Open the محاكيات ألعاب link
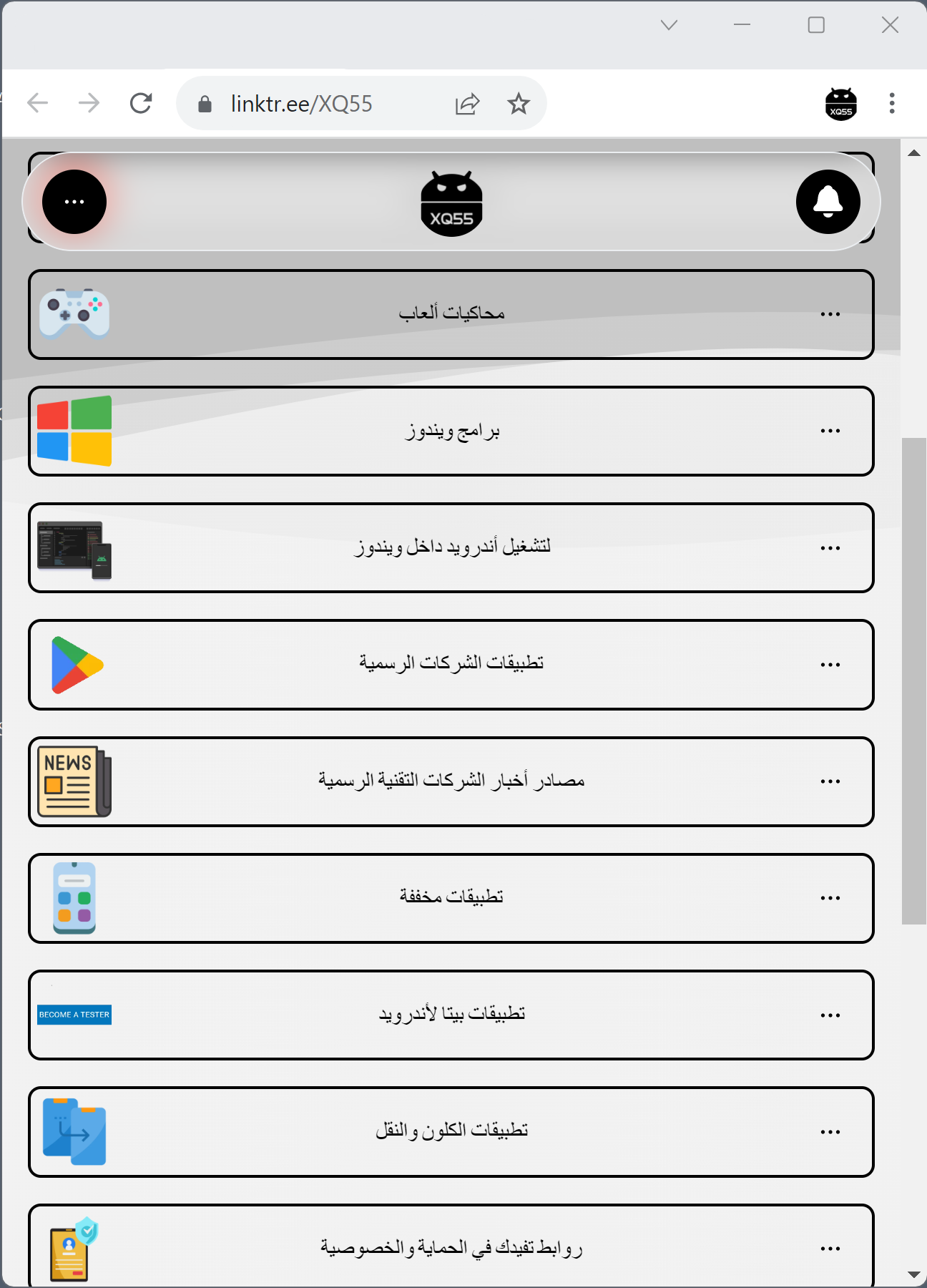This screenshot has width=927, height=1288. point(451,314)
